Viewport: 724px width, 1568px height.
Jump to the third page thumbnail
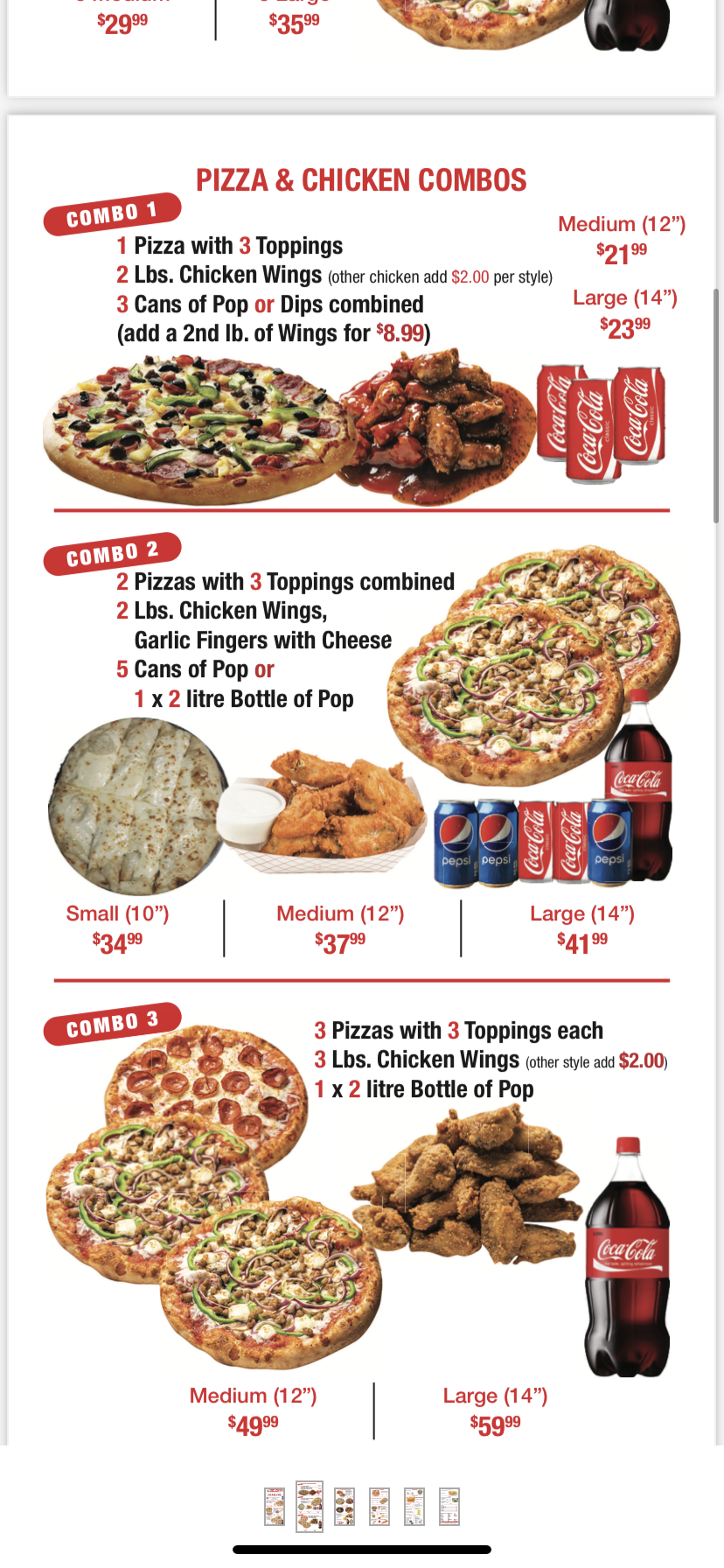point(345,1507)
